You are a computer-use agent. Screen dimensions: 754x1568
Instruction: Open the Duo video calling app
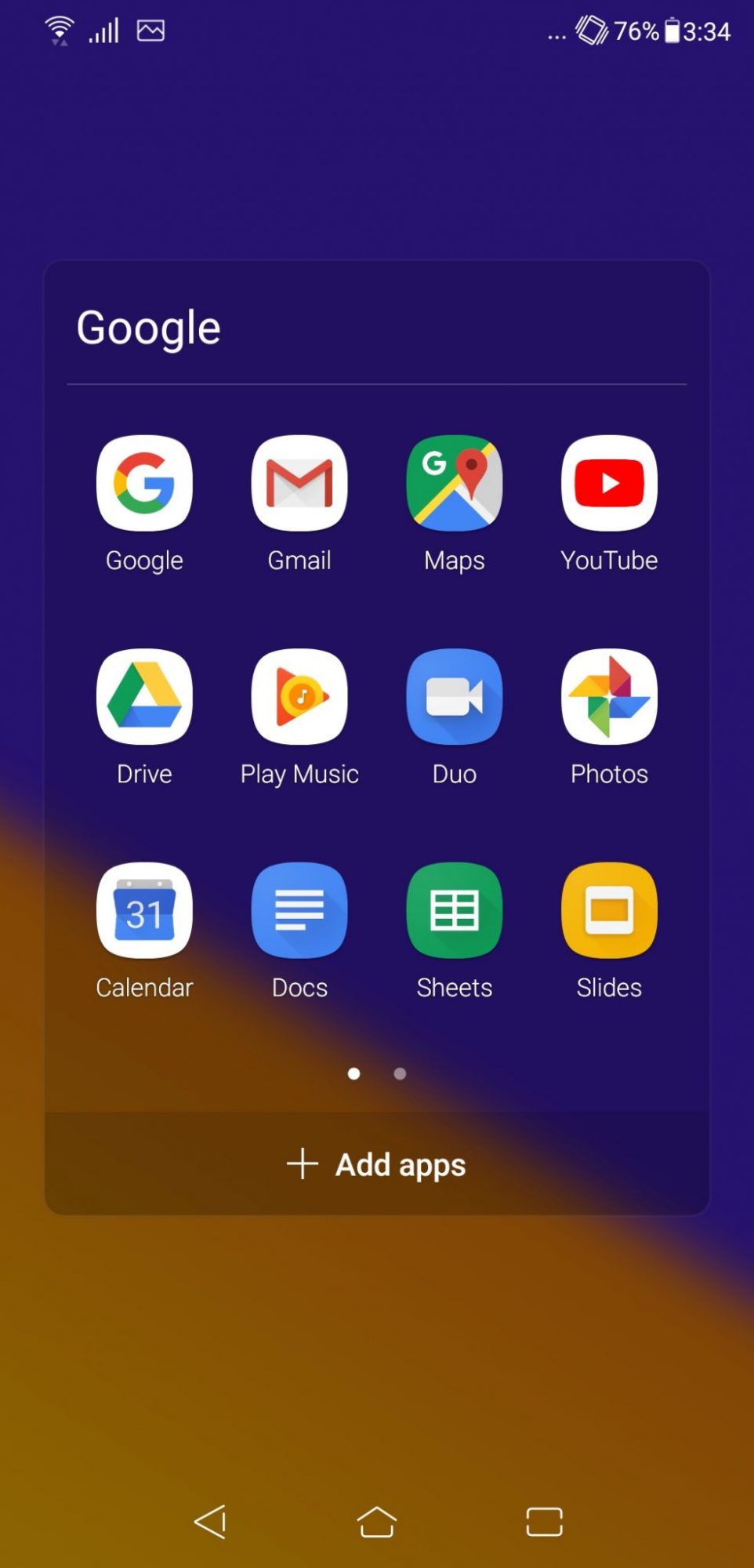[x=455, y=697]
